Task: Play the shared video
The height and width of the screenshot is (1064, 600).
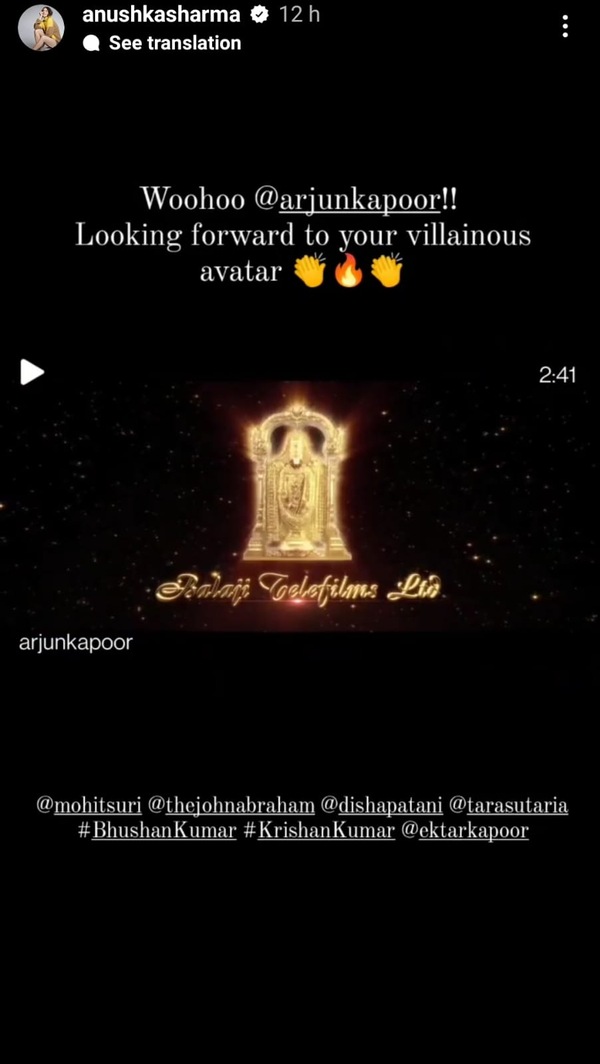Action: pyautogui.click(x=32, y=373)
